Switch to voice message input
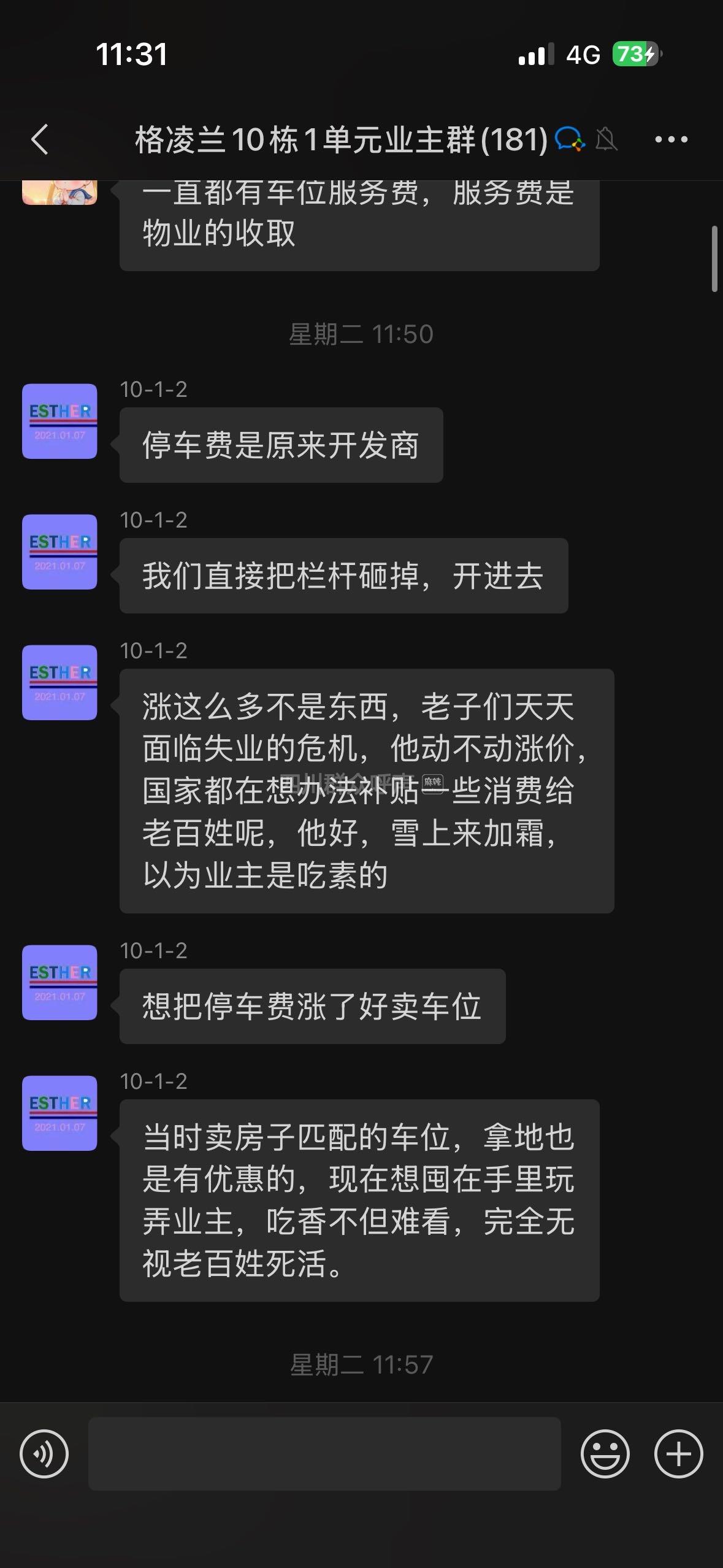Image resolution: width=723 pixels, height=1568 pixels. coord(44,1453)
